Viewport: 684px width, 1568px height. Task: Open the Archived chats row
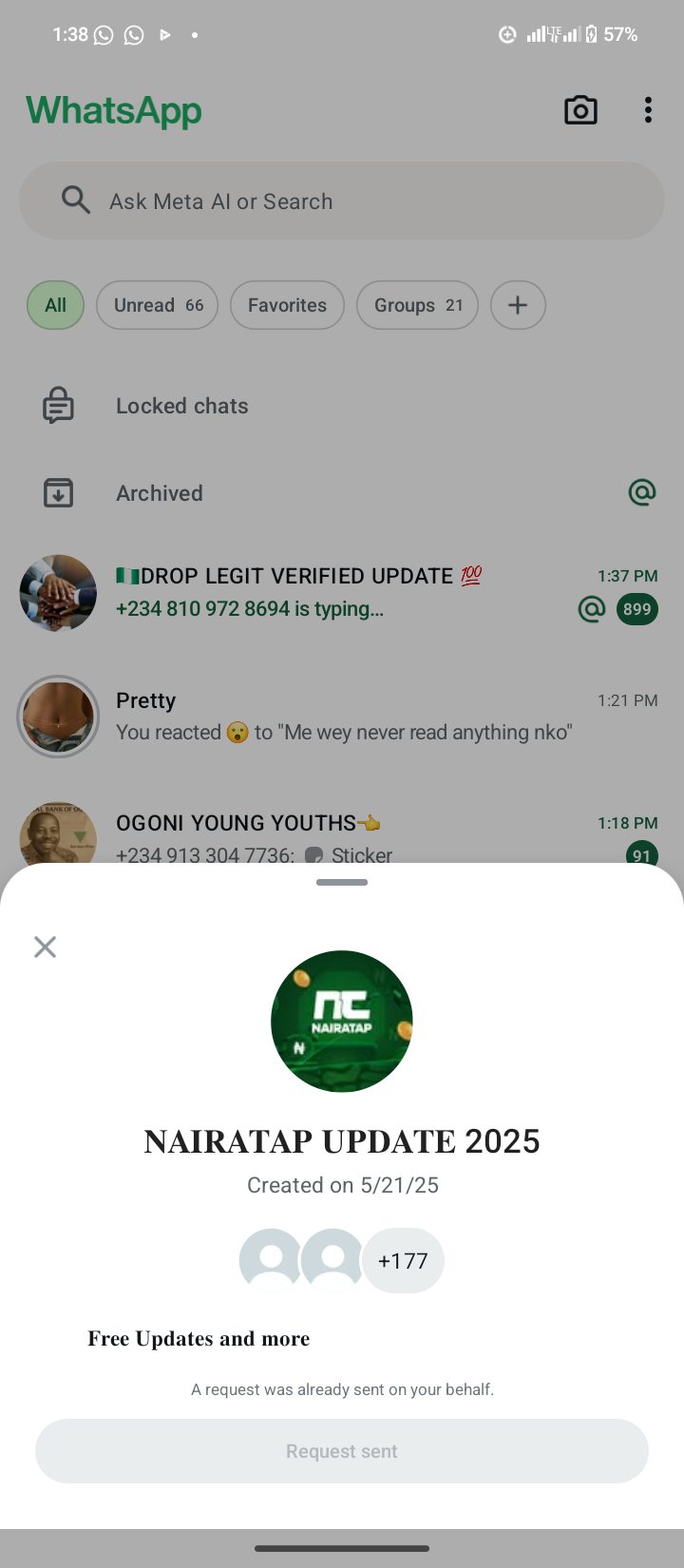[x=160, y=493]
